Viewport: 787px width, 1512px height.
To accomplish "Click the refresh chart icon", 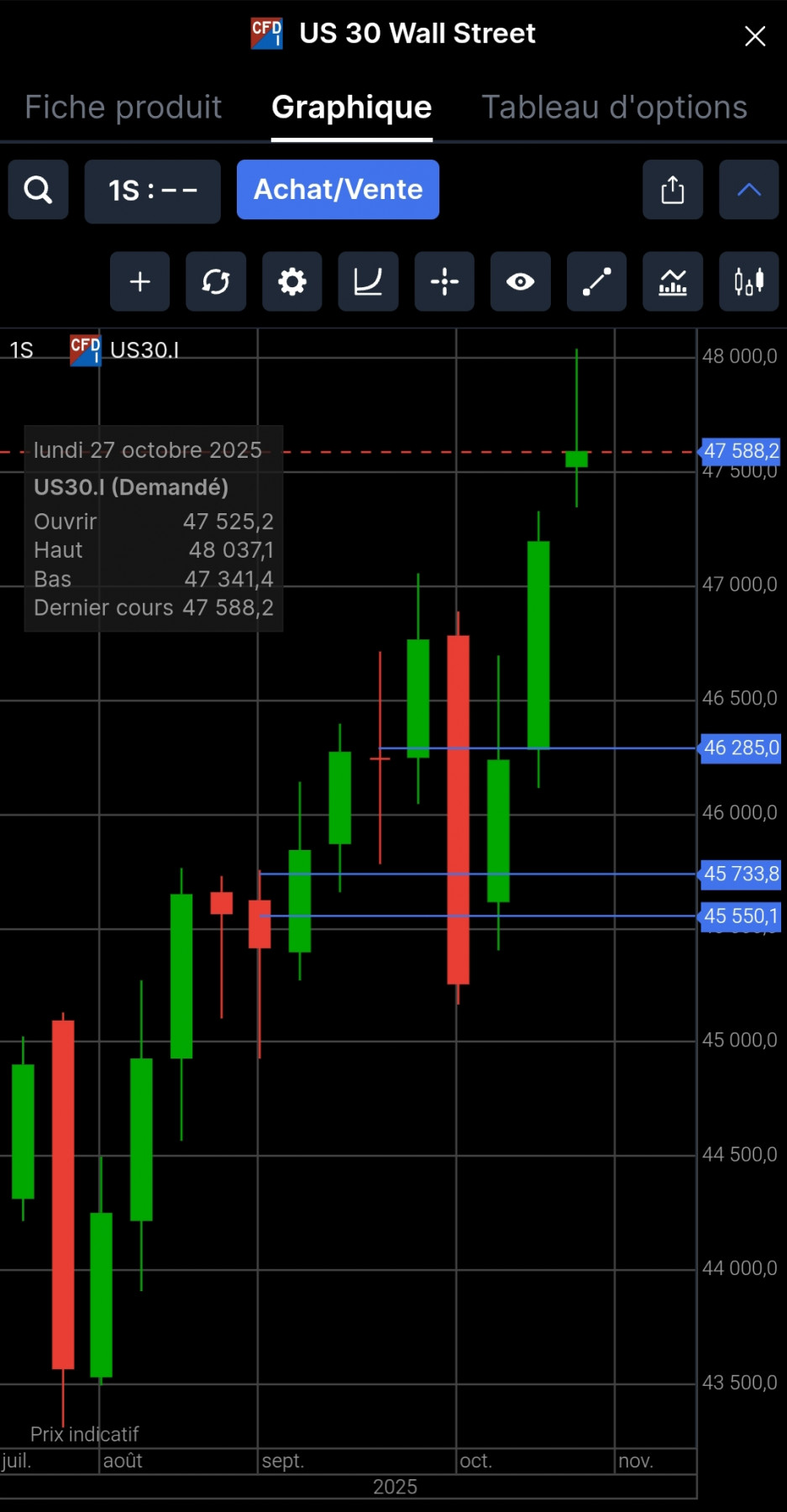I will (x=216, y=281).
